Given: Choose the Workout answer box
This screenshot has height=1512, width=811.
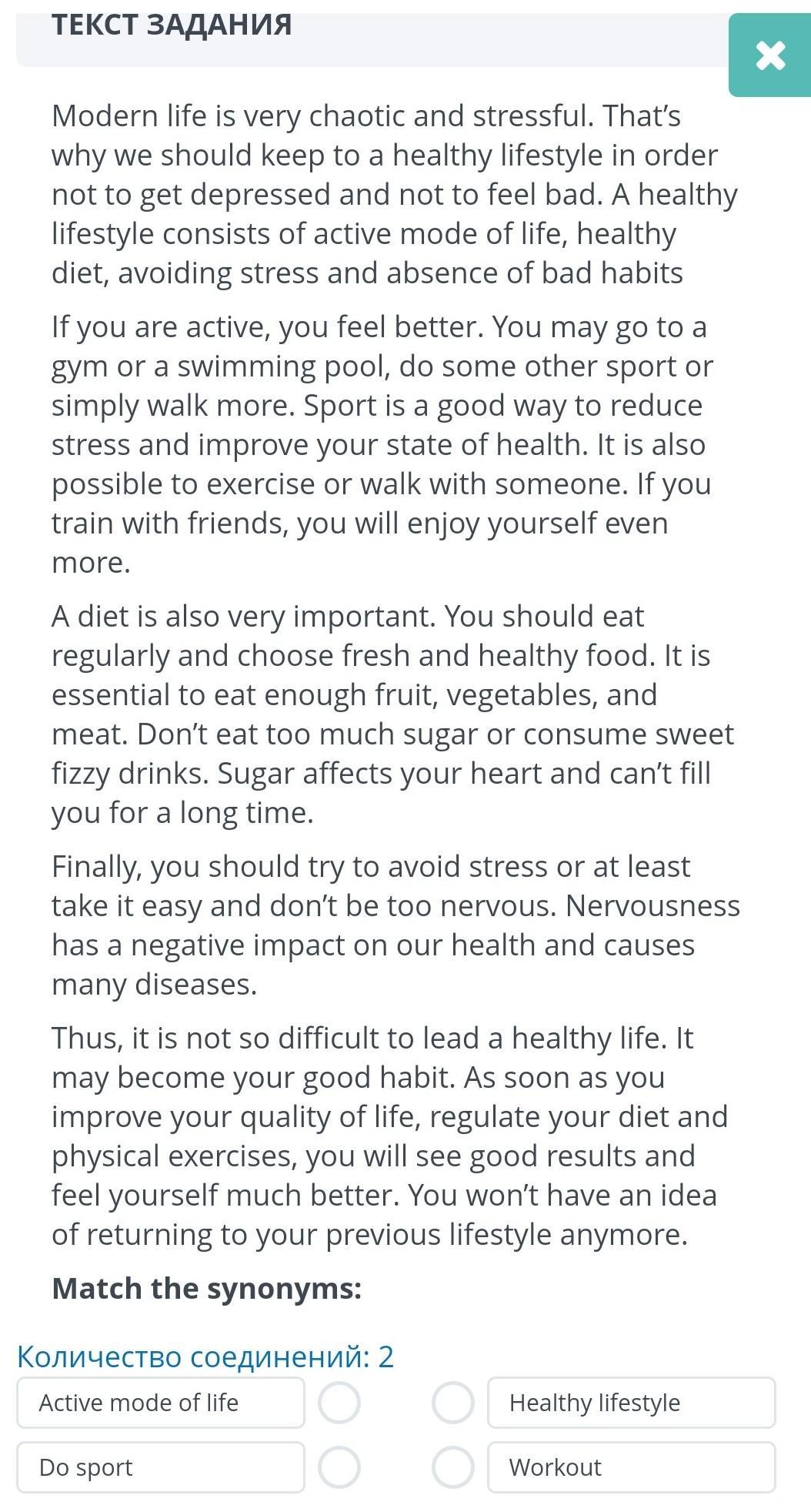Looking at the screenshot, I should [x=631, y=1467].
